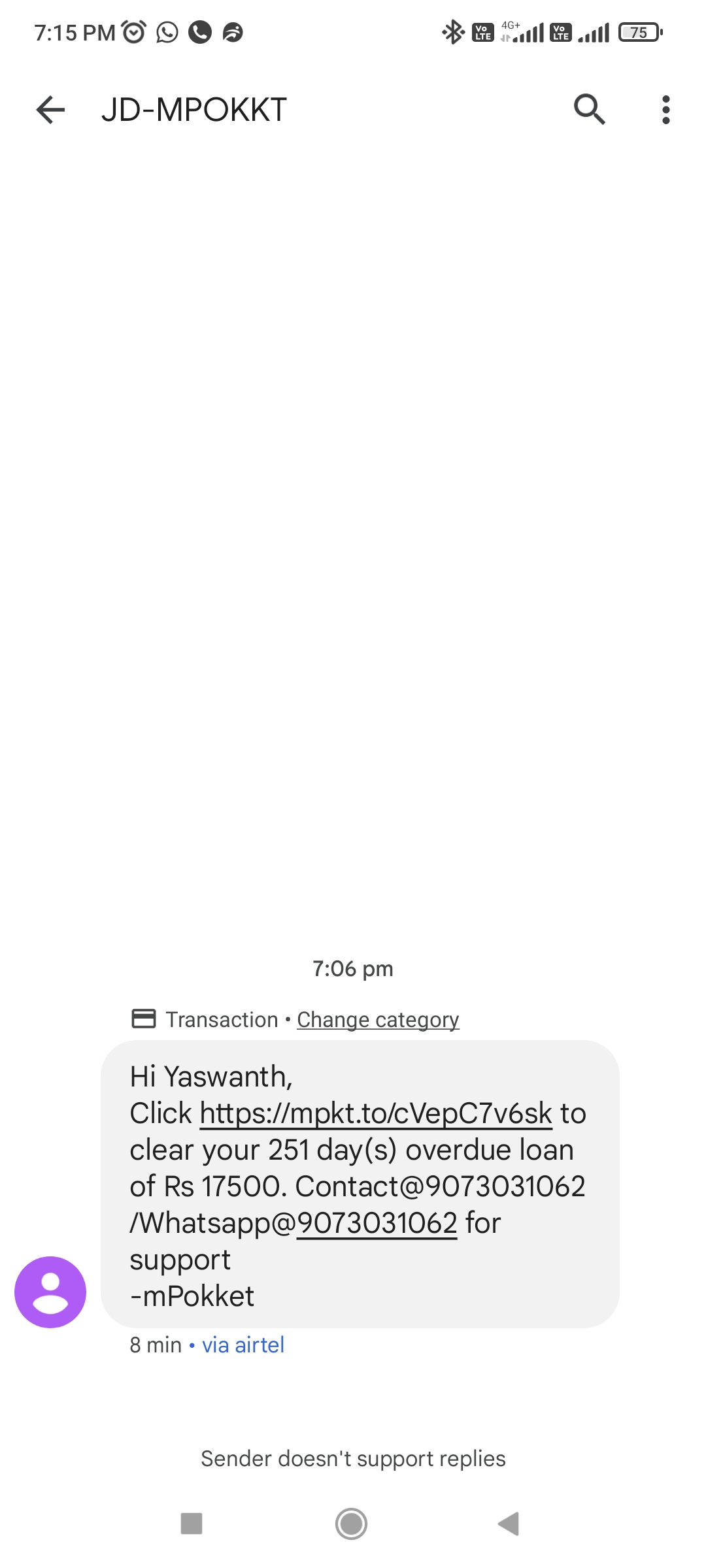Image resolution: width=706 pixels, height=1568 pixels.
Task: Tap the system home button
Action: click(x=352, y=1524)
